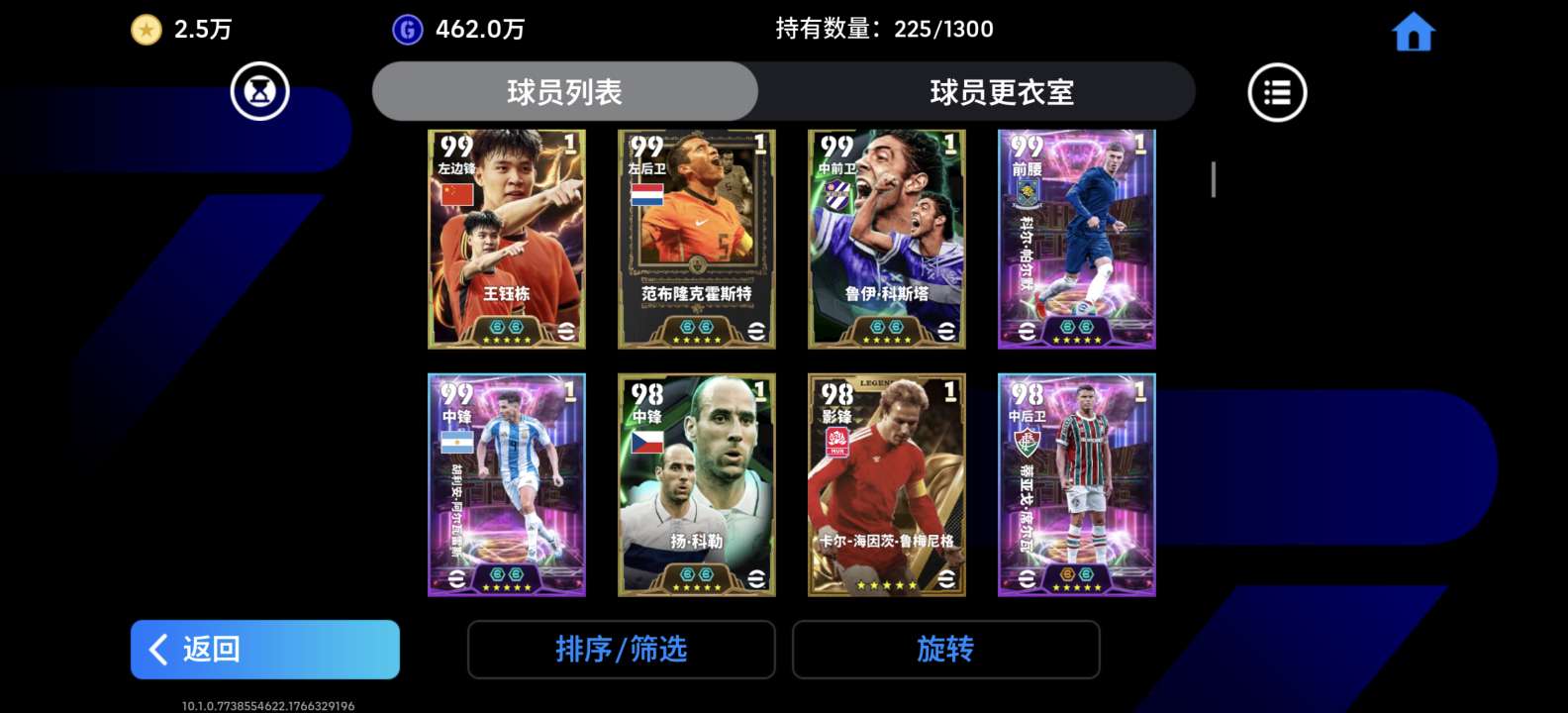Screen dimensions: 1568x713
Task: Select the 扬·科勒 card
Action: pyautogui.click(x=697, y=485)
